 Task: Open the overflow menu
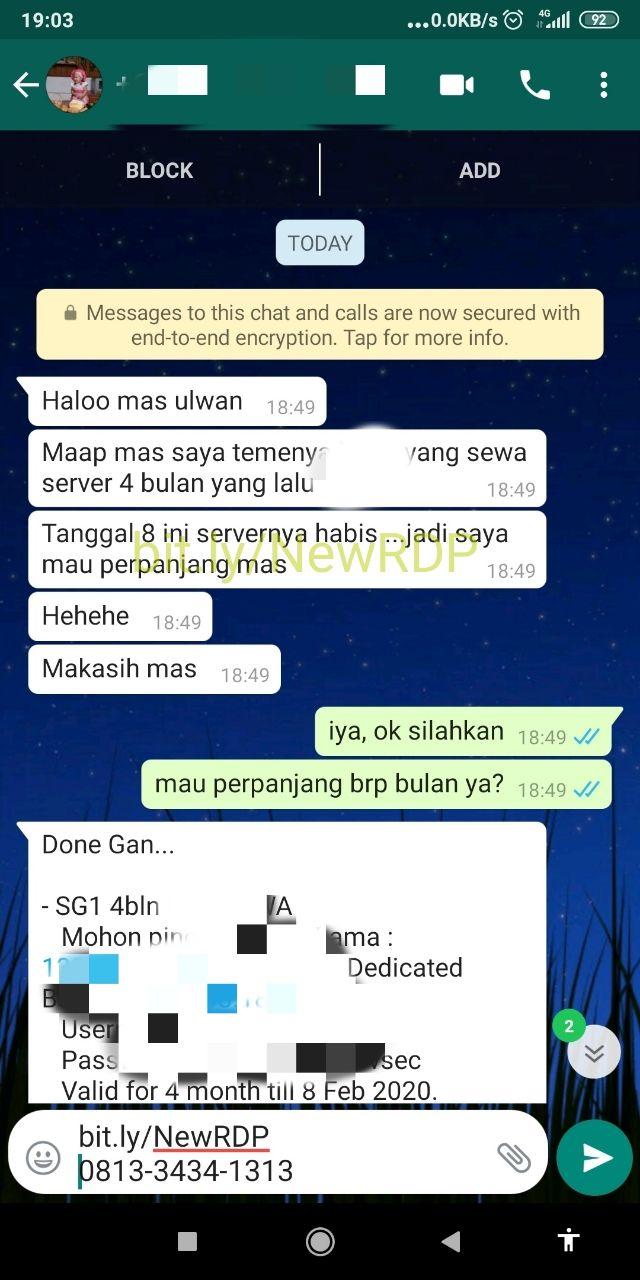click(x=603, y=86)
